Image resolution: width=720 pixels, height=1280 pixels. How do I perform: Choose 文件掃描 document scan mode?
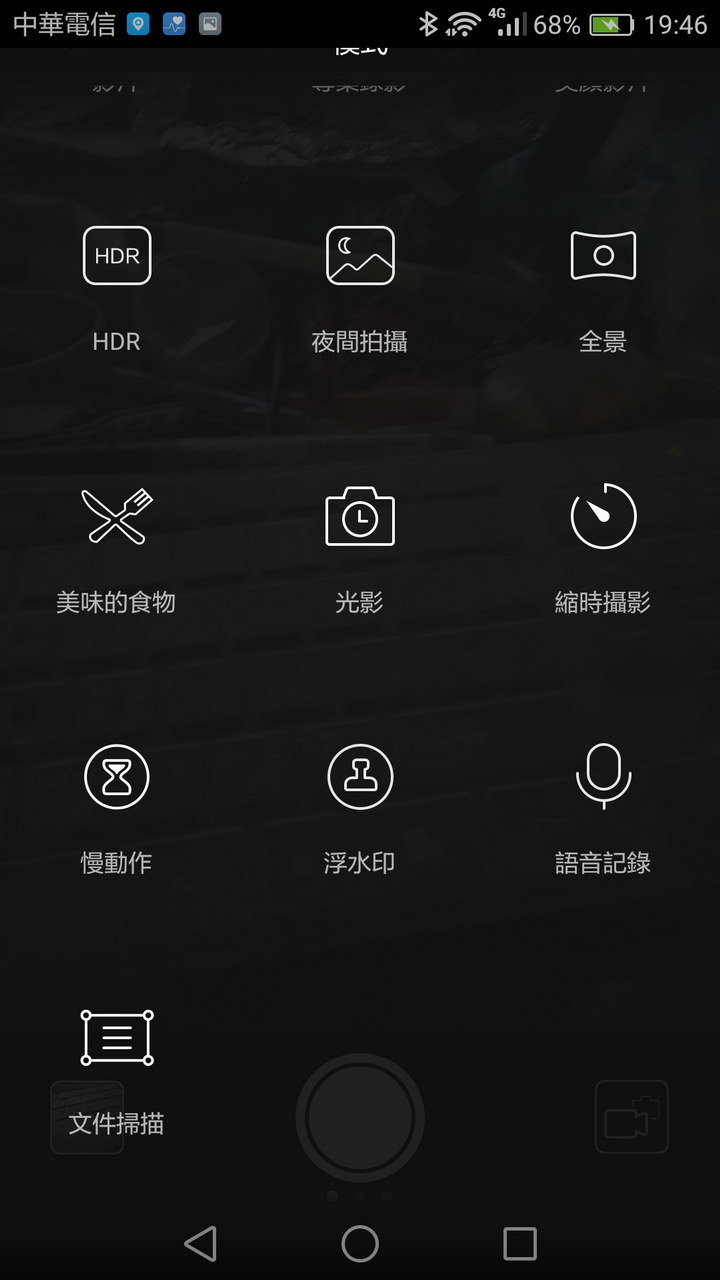click(116, 1038)
